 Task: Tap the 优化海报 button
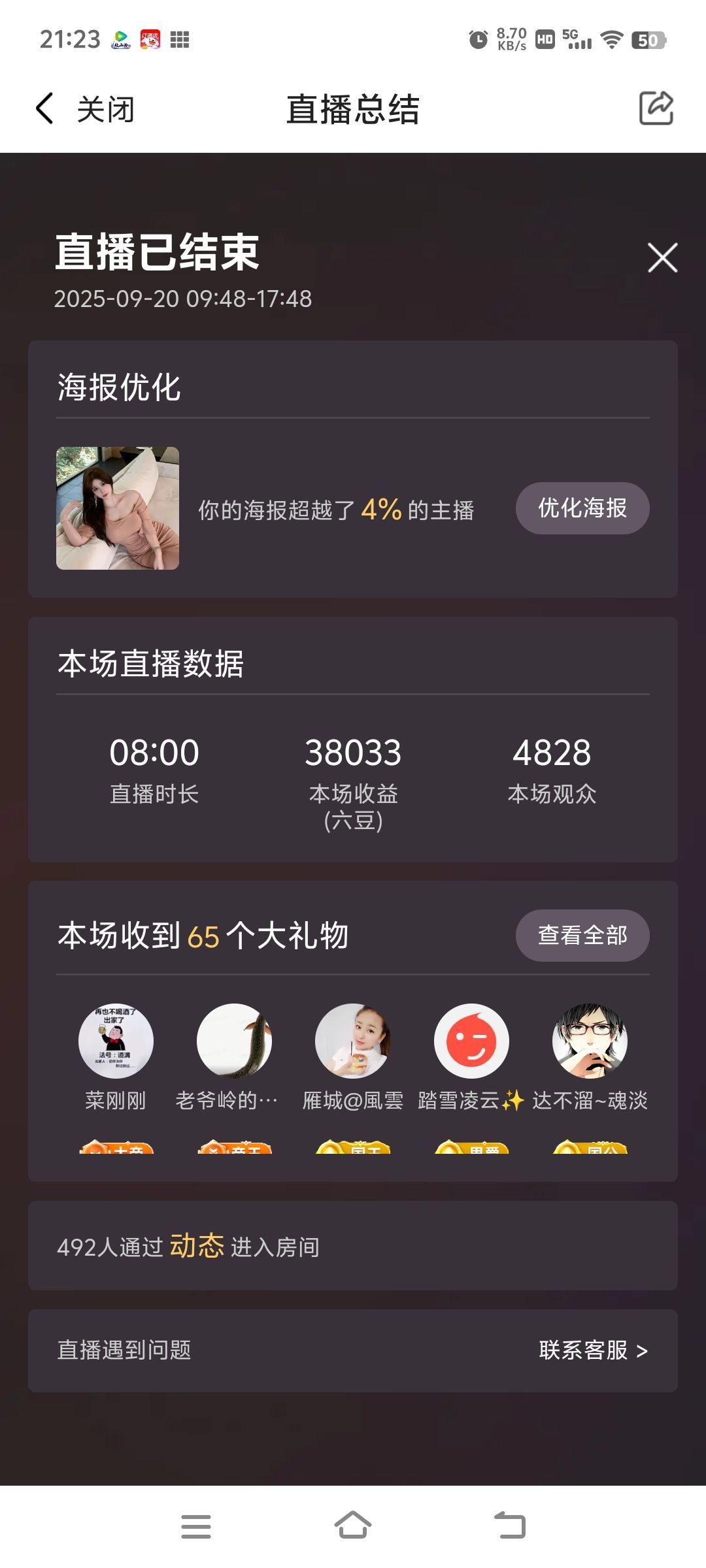point(582,508)
